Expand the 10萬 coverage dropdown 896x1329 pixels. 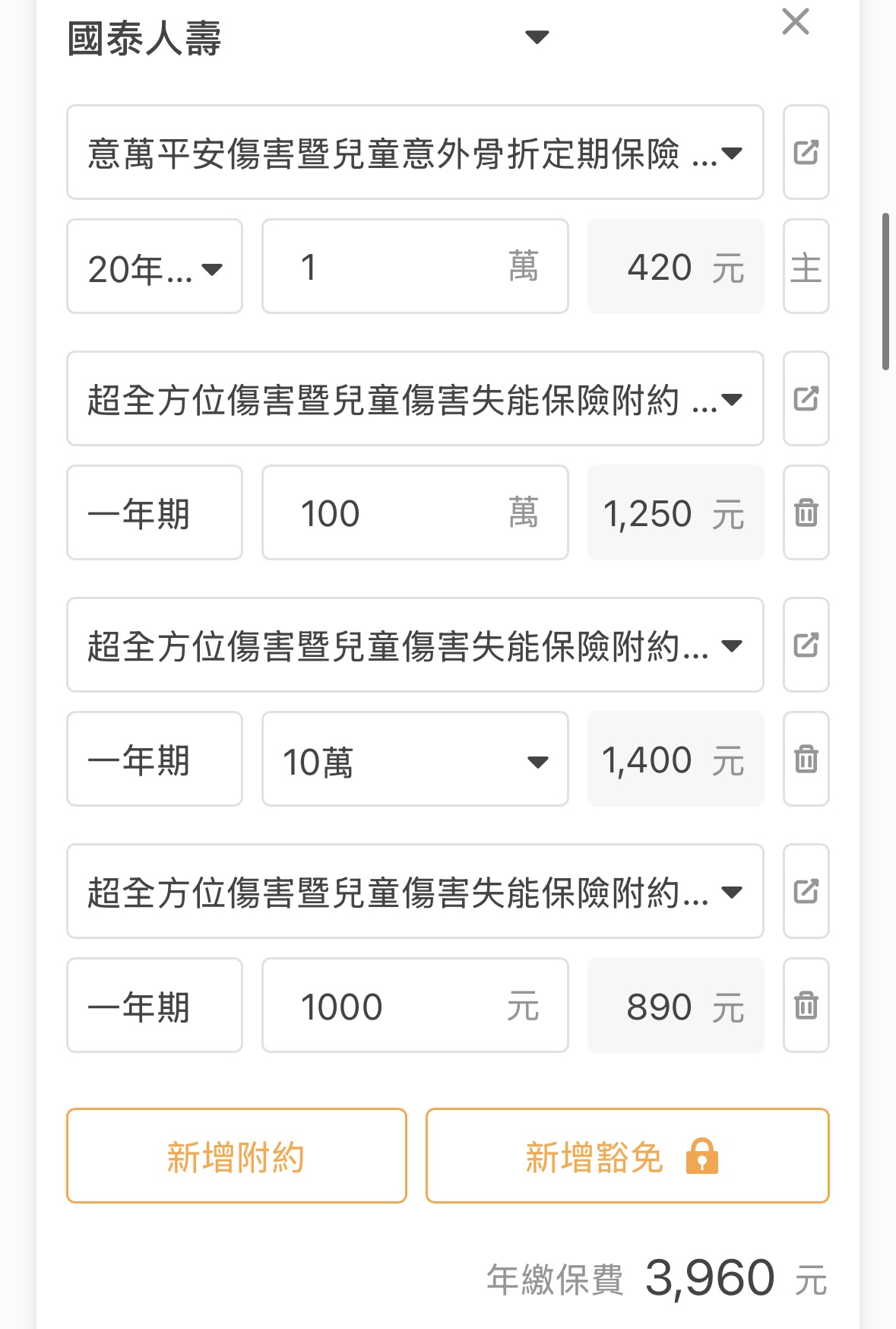[x=414, y=760]
